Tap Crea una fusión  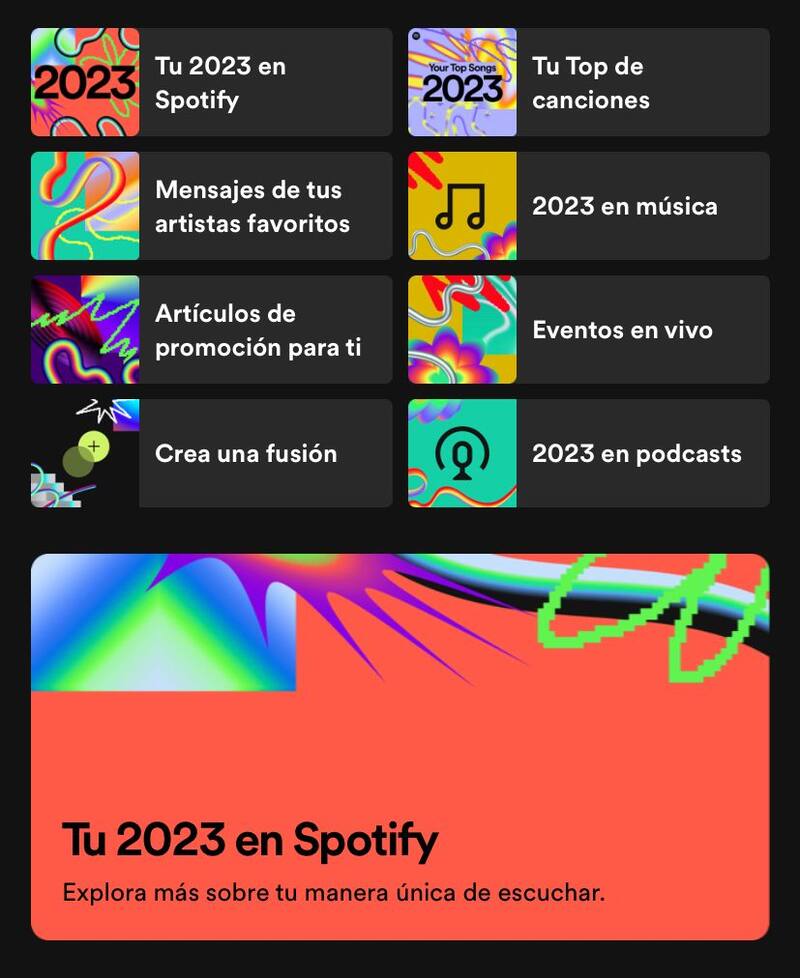pyautogui.click(x=211, y=453)
